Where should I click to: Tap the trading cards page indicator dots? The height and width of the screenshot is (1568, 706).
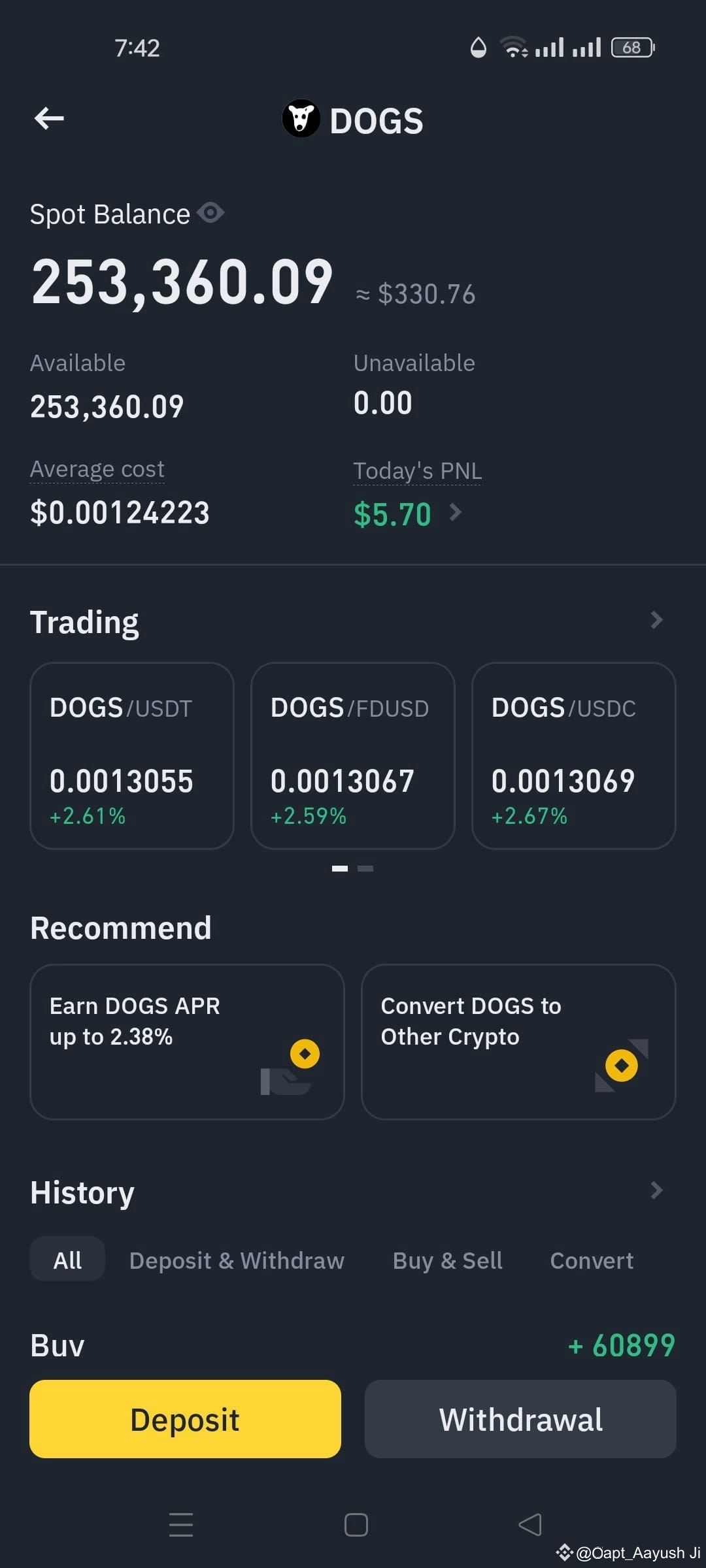coord(353,868)
